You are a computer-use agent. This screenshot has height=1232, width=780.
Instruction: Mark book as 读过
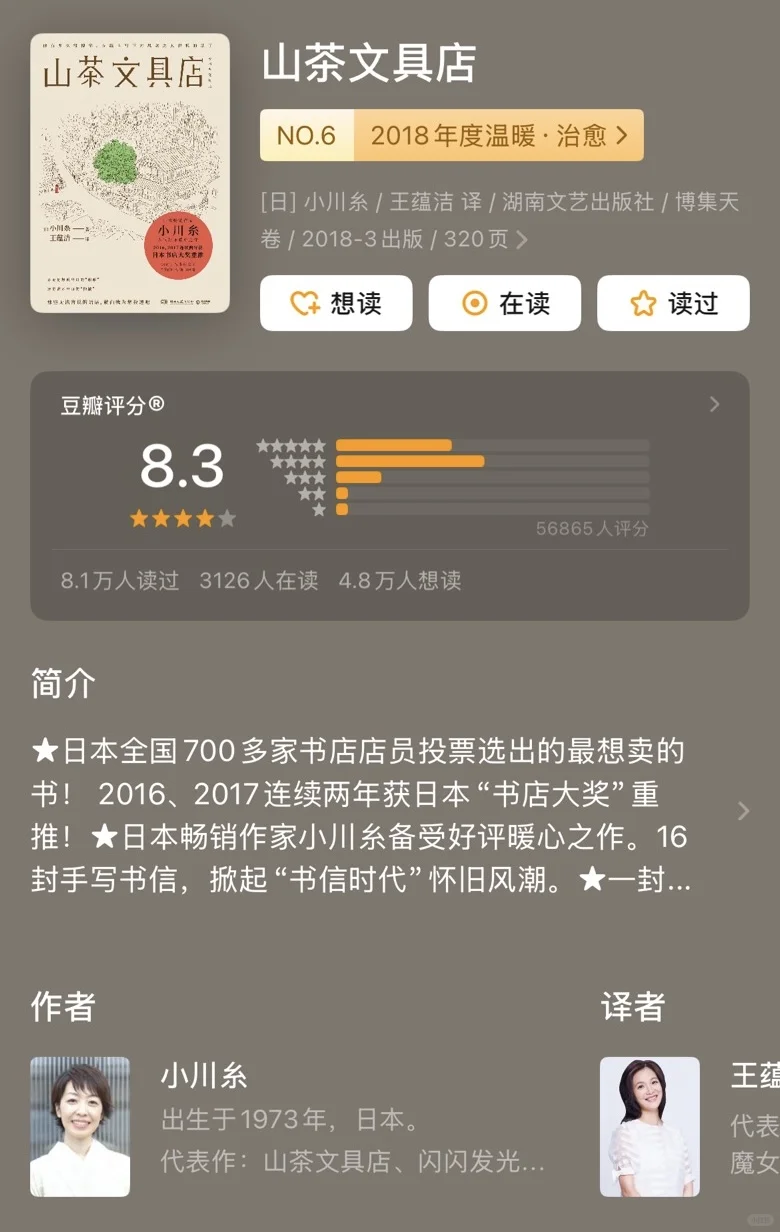[x=673, y=303]
